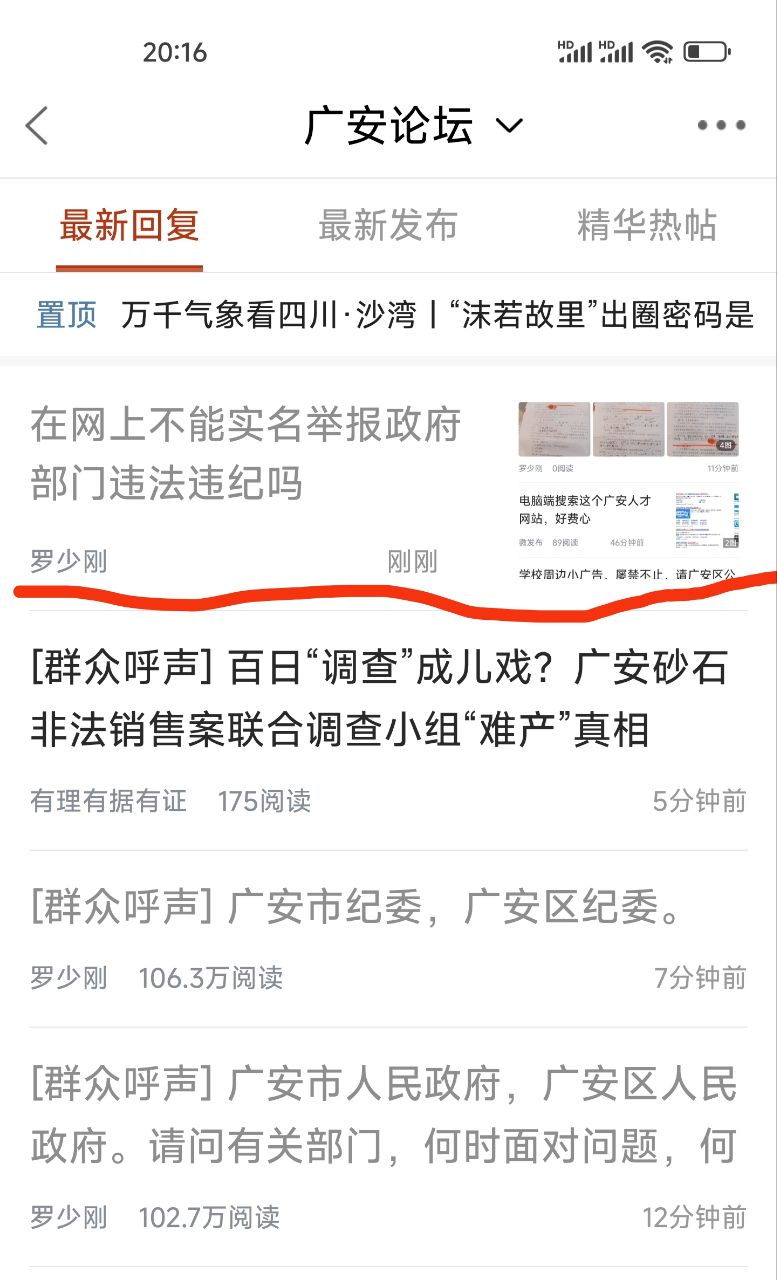Viewport: 777px width, 1280px height.
Task: Select the 最新回复 tab
Action: [x=129, y=225]
